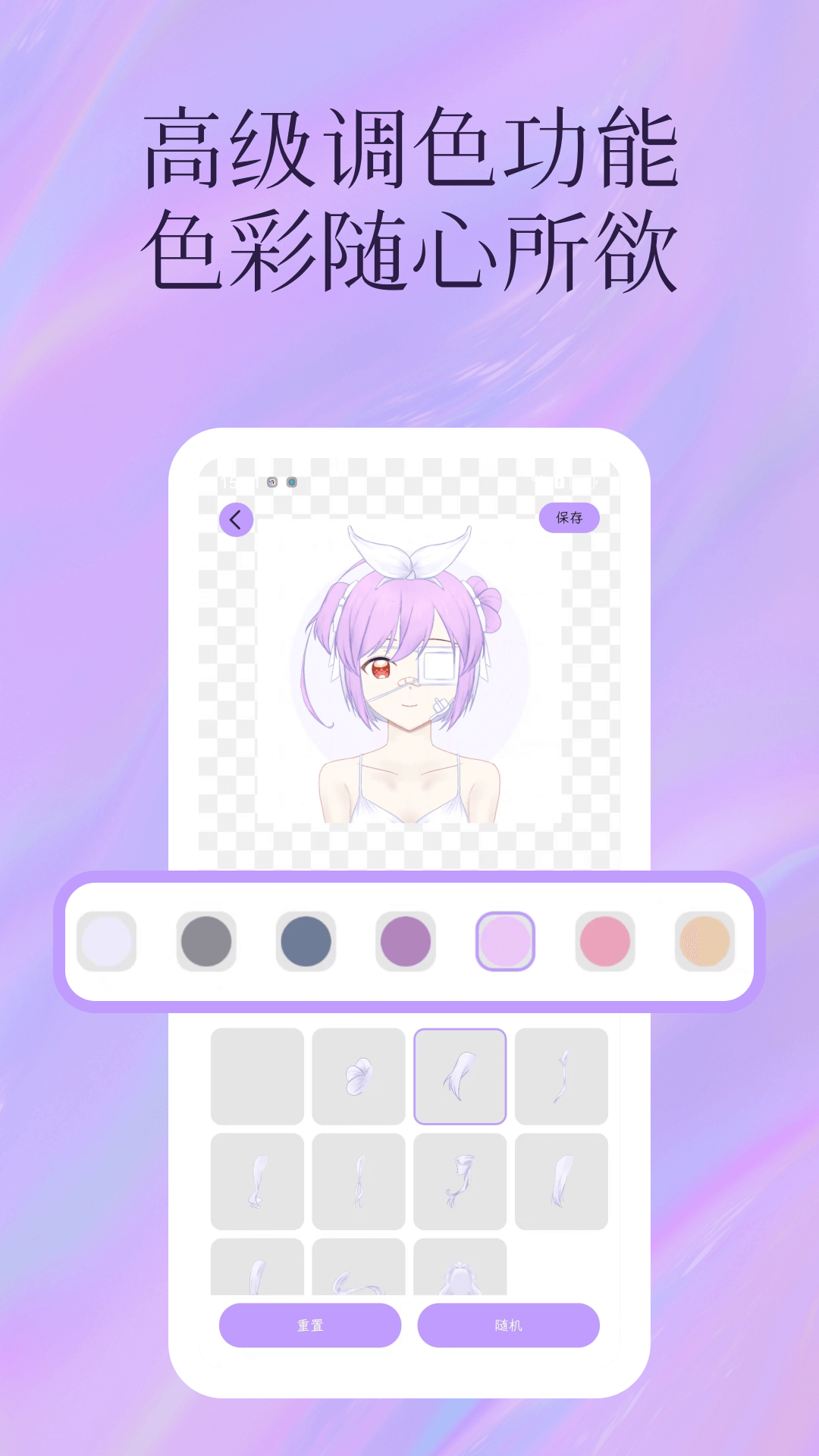Tap the back arrow navigation icon
The image size is (819, 1456).
tap(237, 518)
